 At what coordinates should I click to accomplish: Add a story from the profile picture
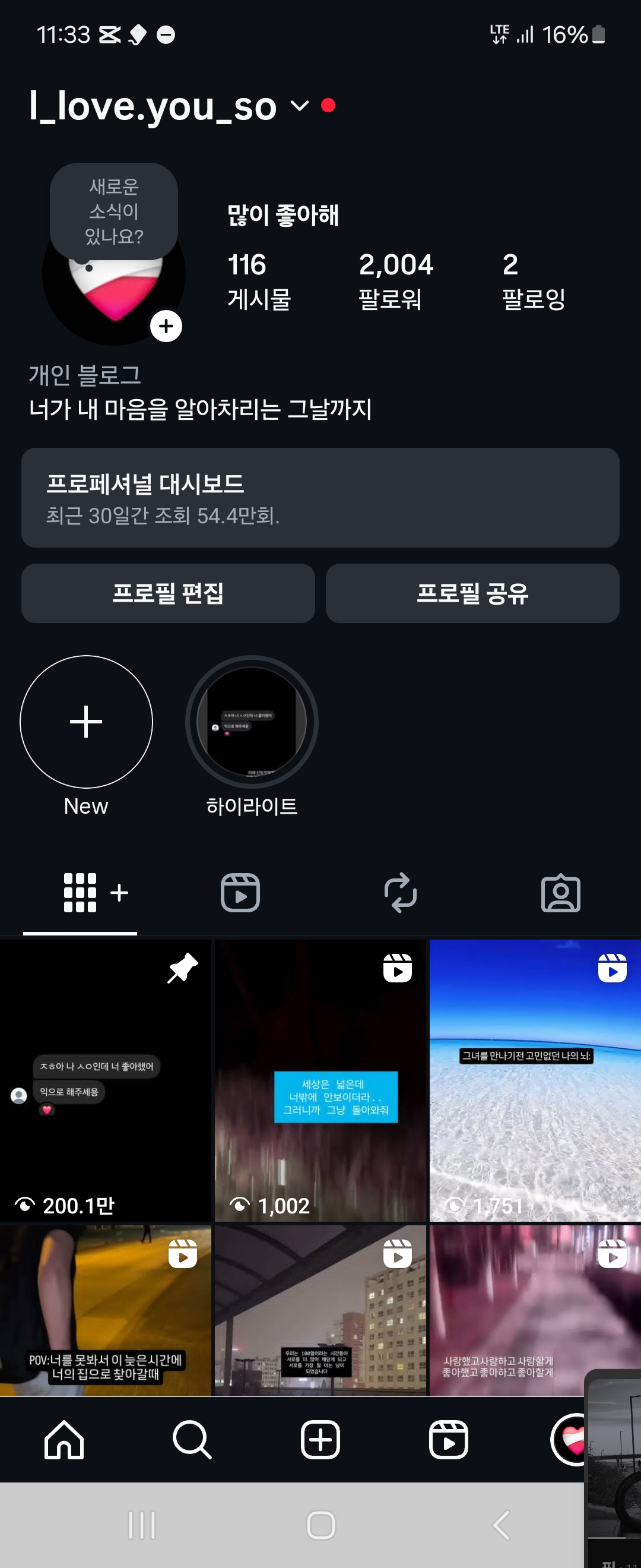pos(166,326)
